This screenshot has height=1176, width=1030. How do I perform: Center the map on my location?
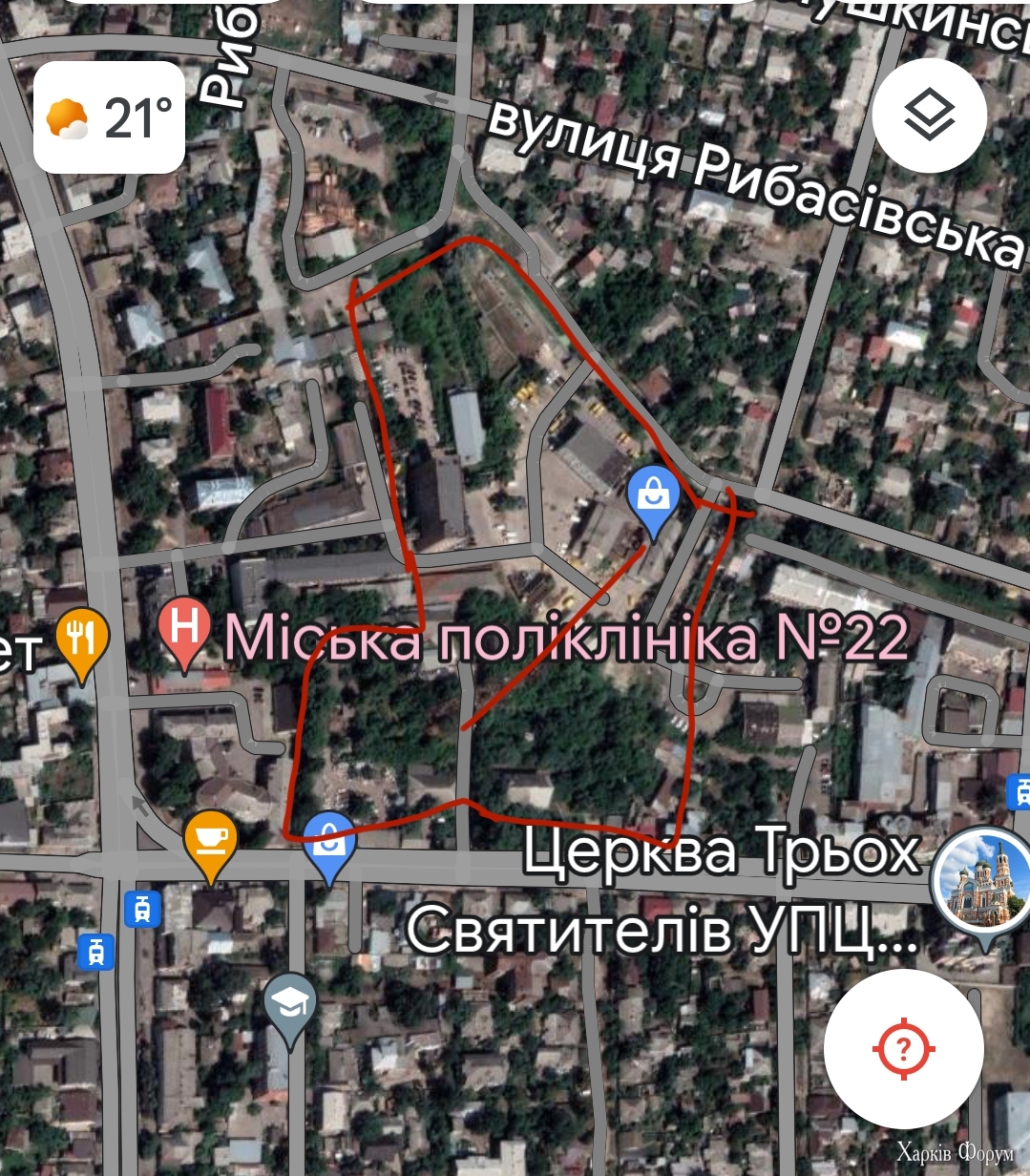[x=903, y=1049]
